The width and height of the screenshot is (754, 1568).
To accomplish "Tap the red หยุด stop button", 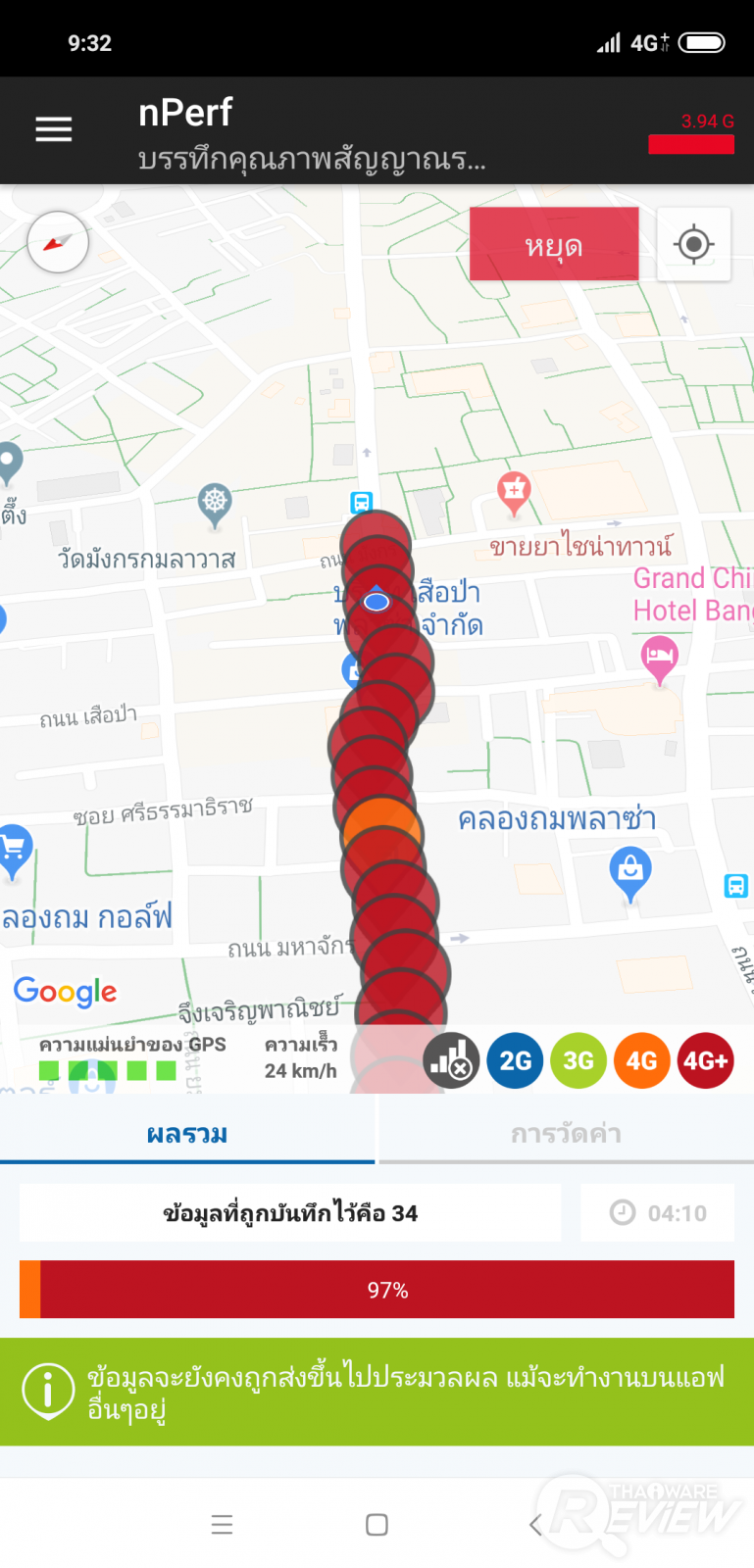I will (x=554, y=244).
